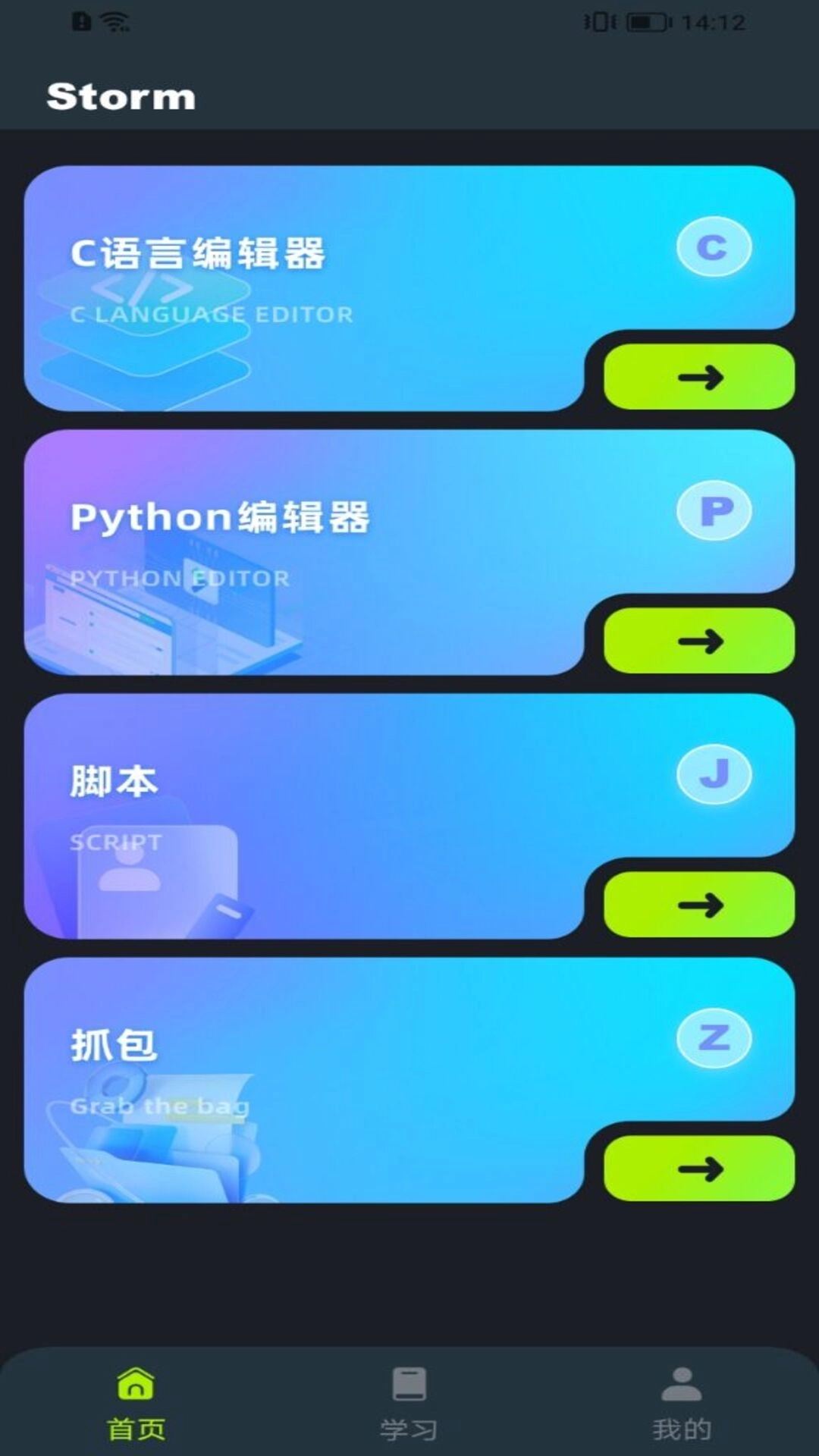Go to the 首页 home tab
Viewport: 819px width, 1456px height.
(136, 1404)
